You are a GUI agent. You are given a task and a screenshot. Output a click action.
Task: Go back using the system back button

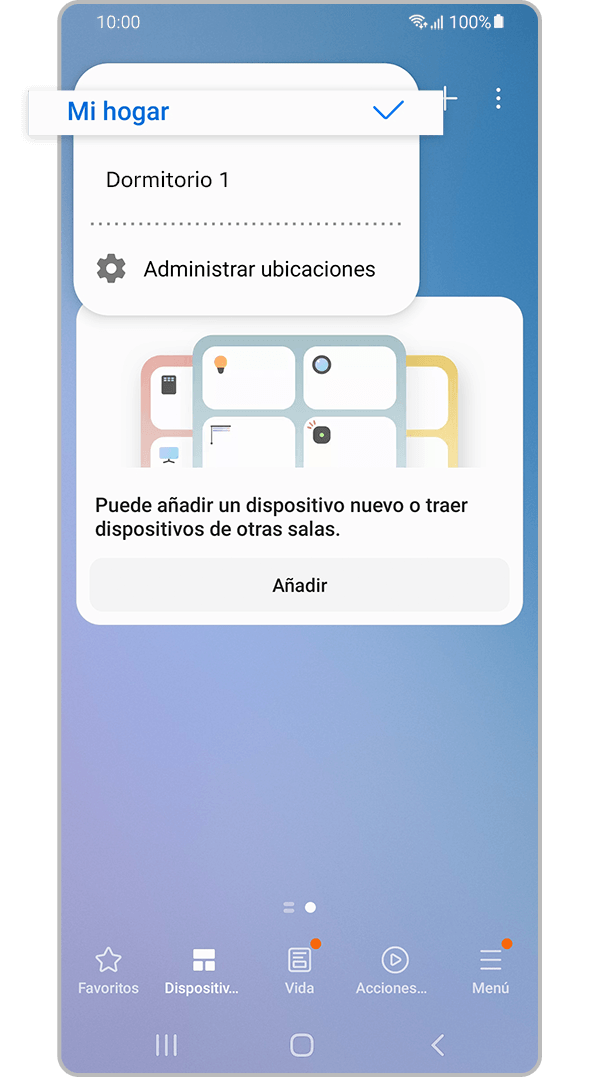click(x=437, y=1045)
